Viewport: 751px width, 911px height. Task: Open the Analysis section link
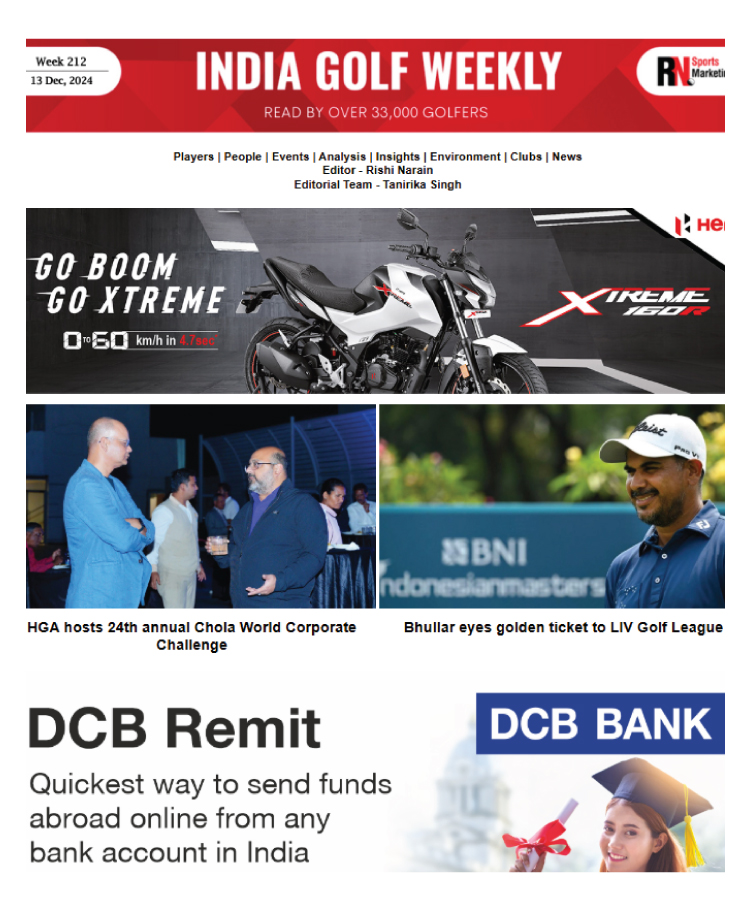point(342,157)
